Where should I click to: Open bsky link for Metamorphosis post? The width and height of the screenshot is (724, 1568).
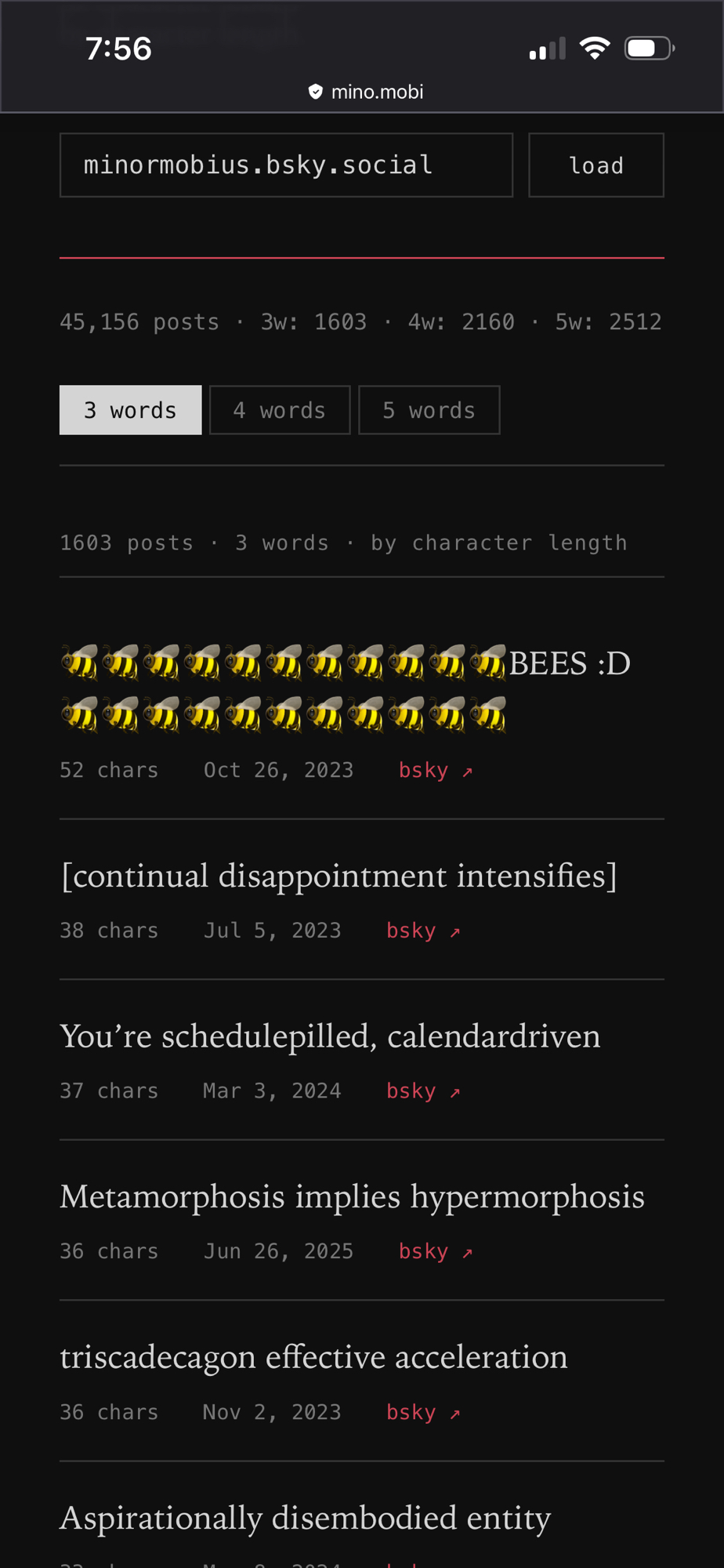[435, 1251]
